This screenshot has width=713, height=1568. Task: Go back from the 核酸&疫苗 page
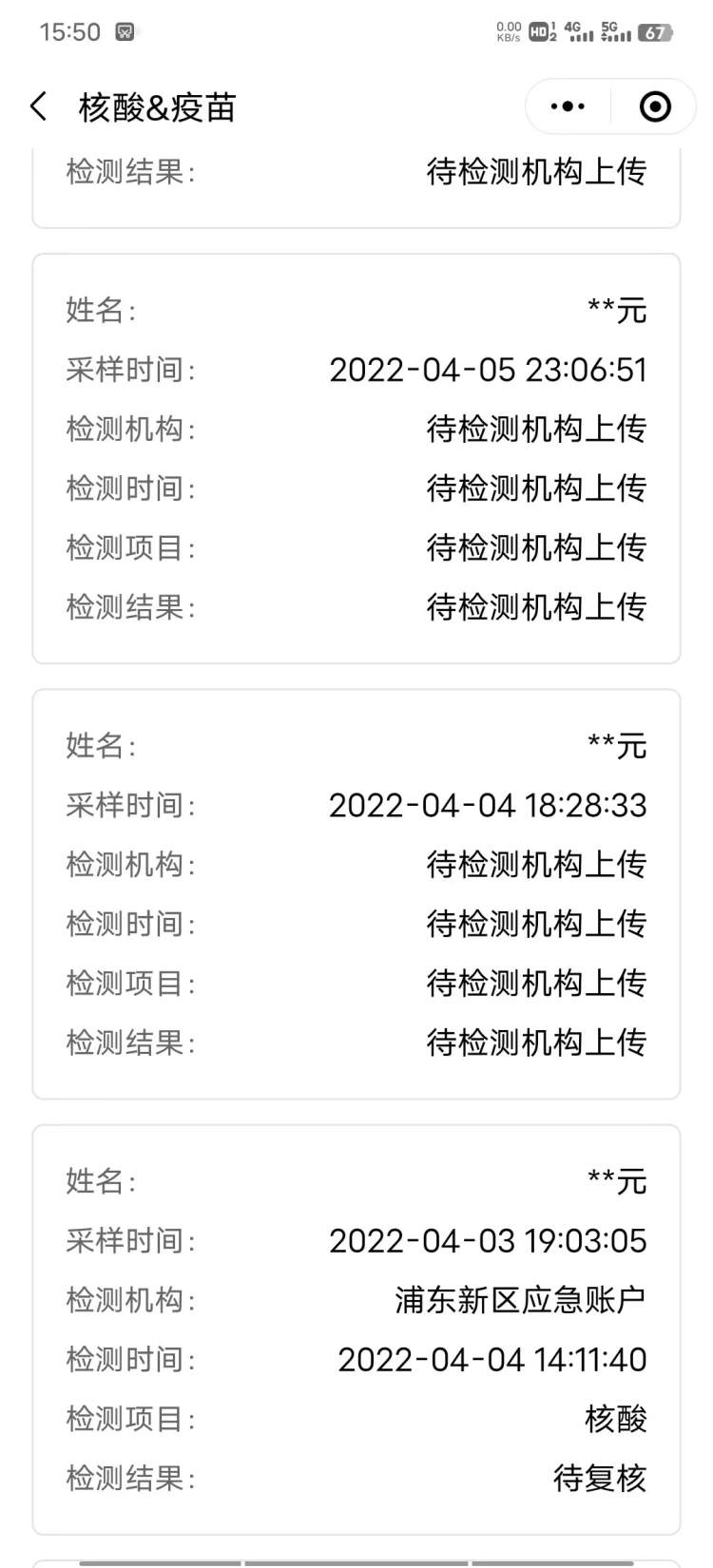click(x=38, y=106)
